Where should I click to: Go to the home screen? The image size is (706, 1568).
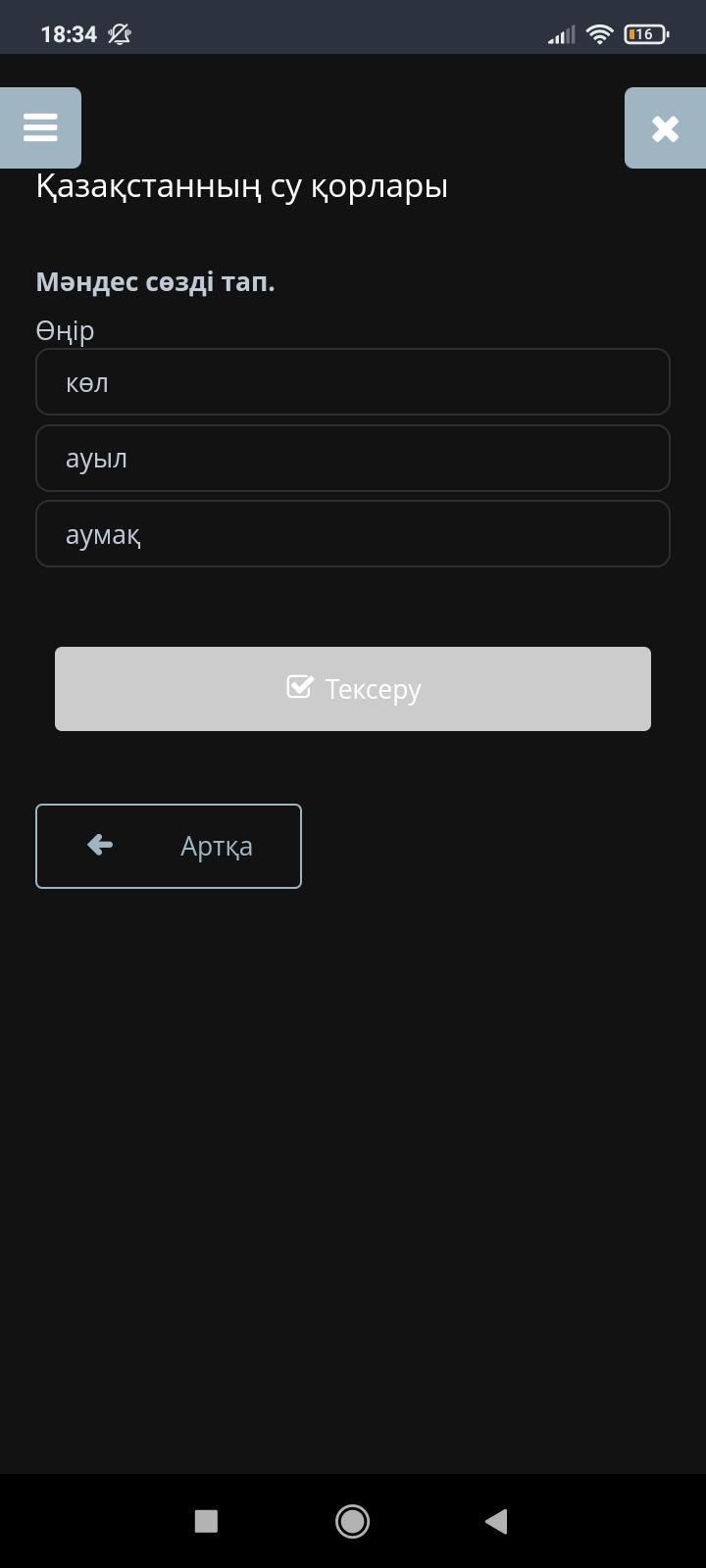[x=352, y=1521]
